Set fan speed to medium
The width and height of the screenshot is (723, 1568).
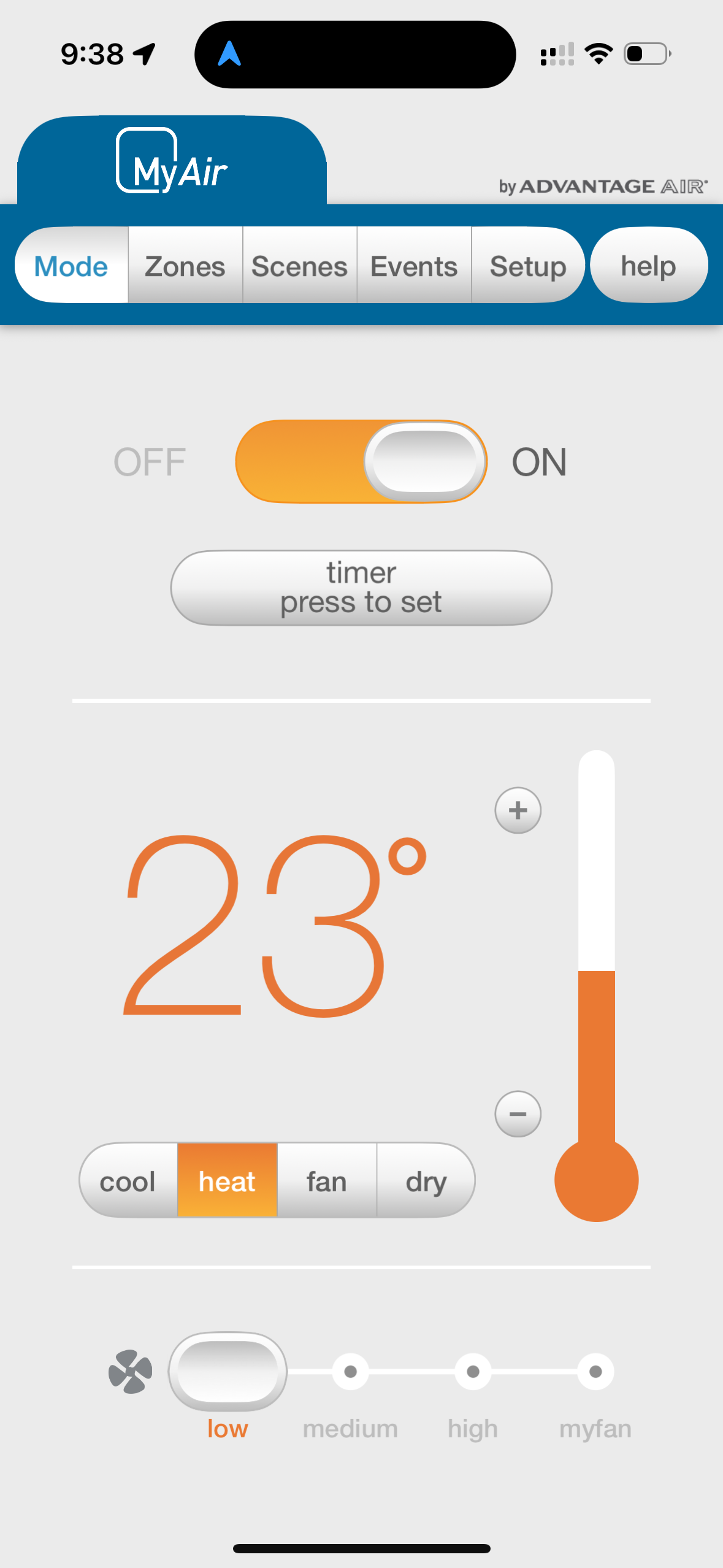[350, 1372]
